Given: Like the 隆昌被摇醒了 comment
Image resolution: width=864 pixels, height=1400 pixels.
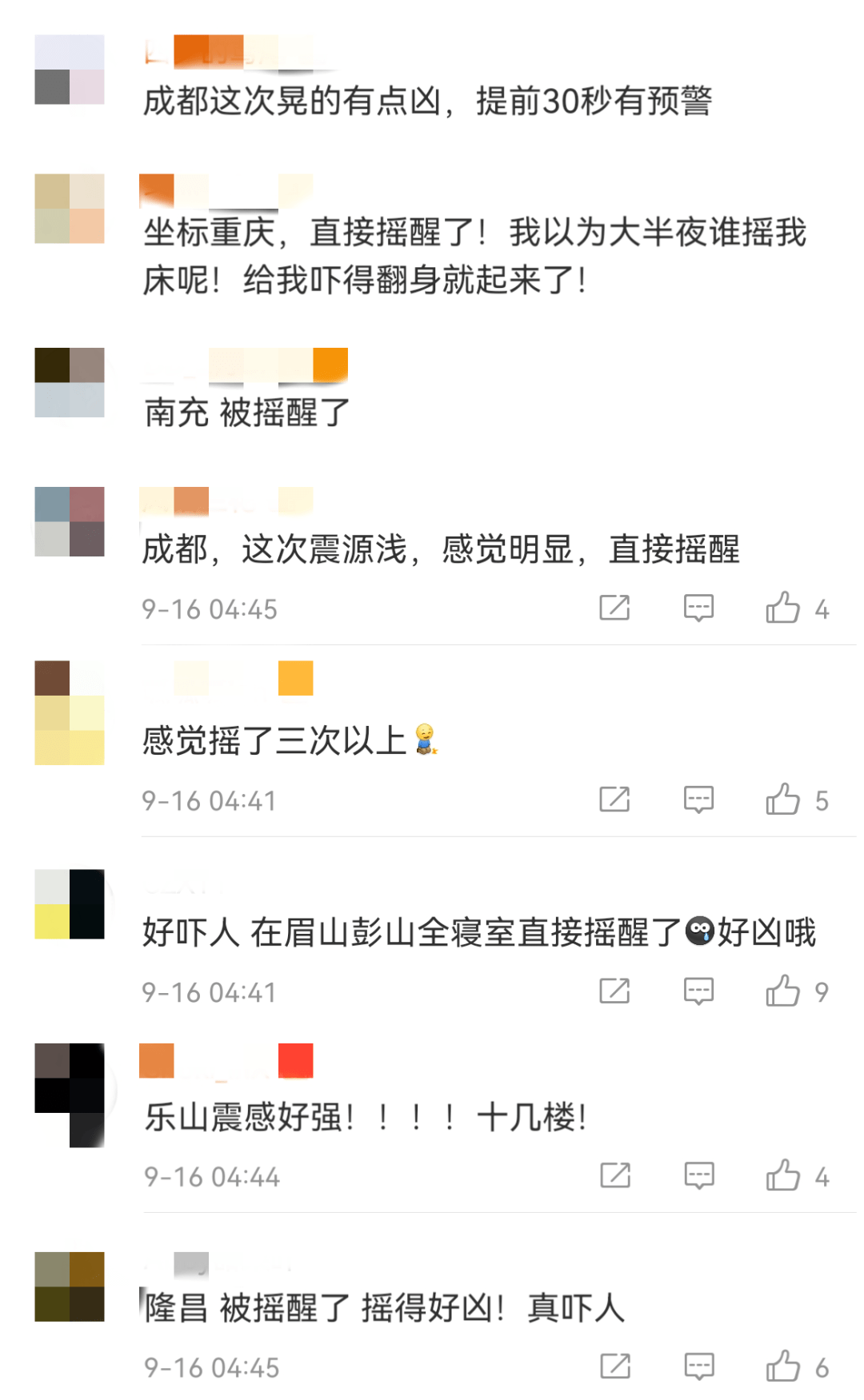Looking at the screenshot, I should click(783, 1366).
